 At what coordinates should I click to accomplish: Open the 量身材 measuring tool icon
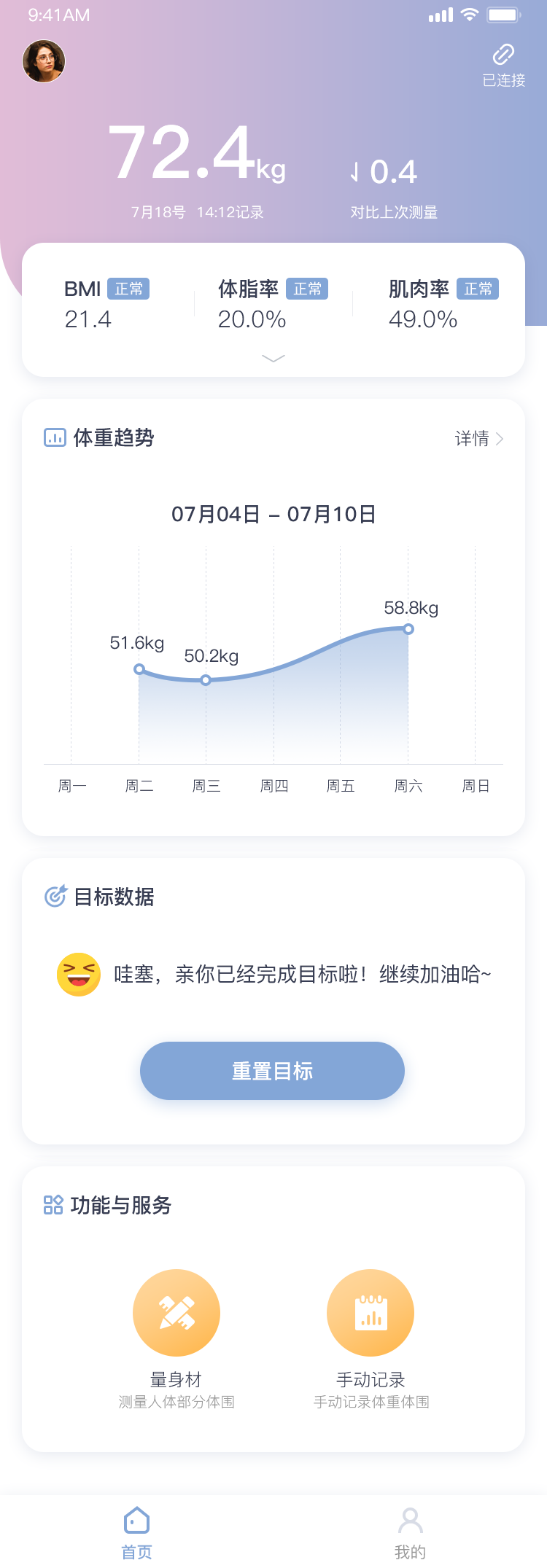176,1312
